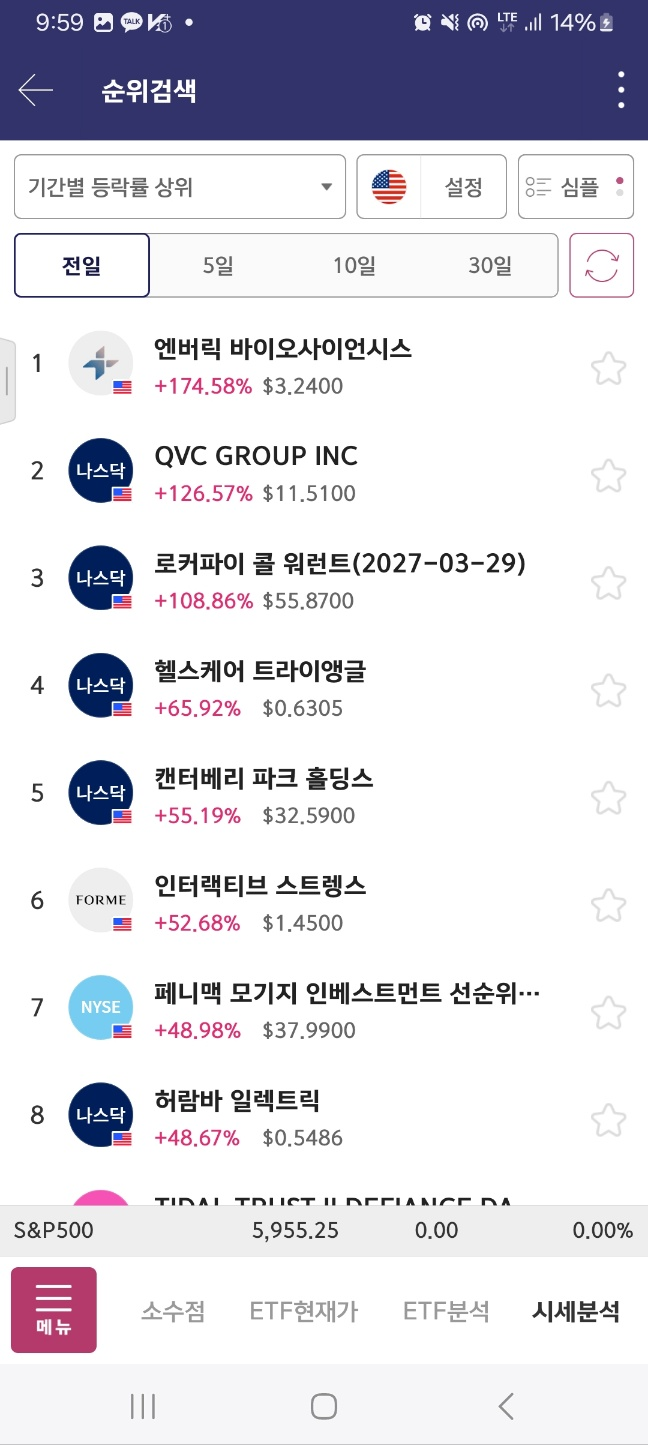The height and width of the screenshot is (1445, 648).
Task: Open 로커파이 콜 워런트 stock row
Action: pyautogui.click(x=340, y=564)
